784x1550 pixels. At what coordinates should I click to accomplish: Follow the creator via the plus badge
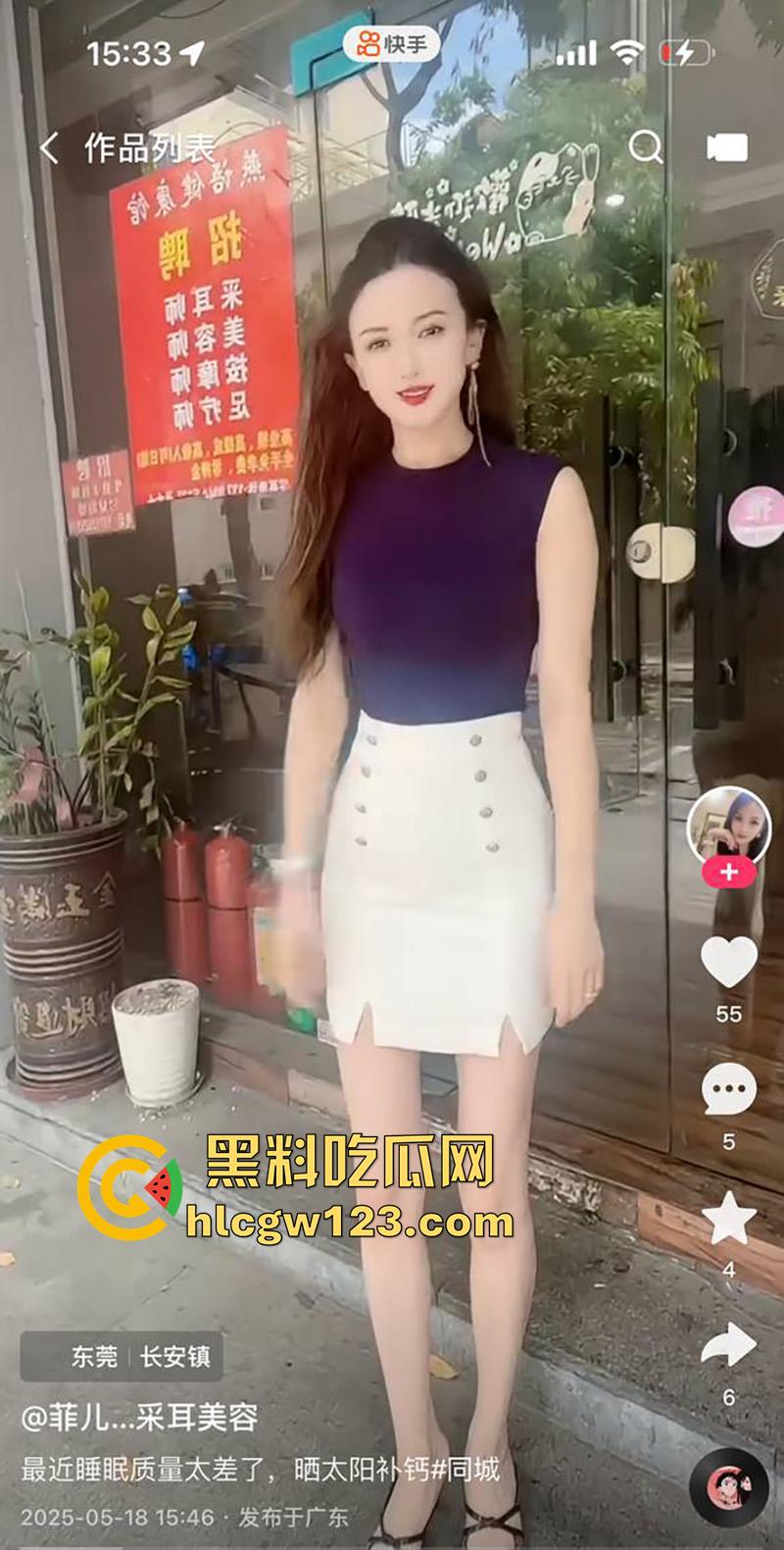[727, 872]
